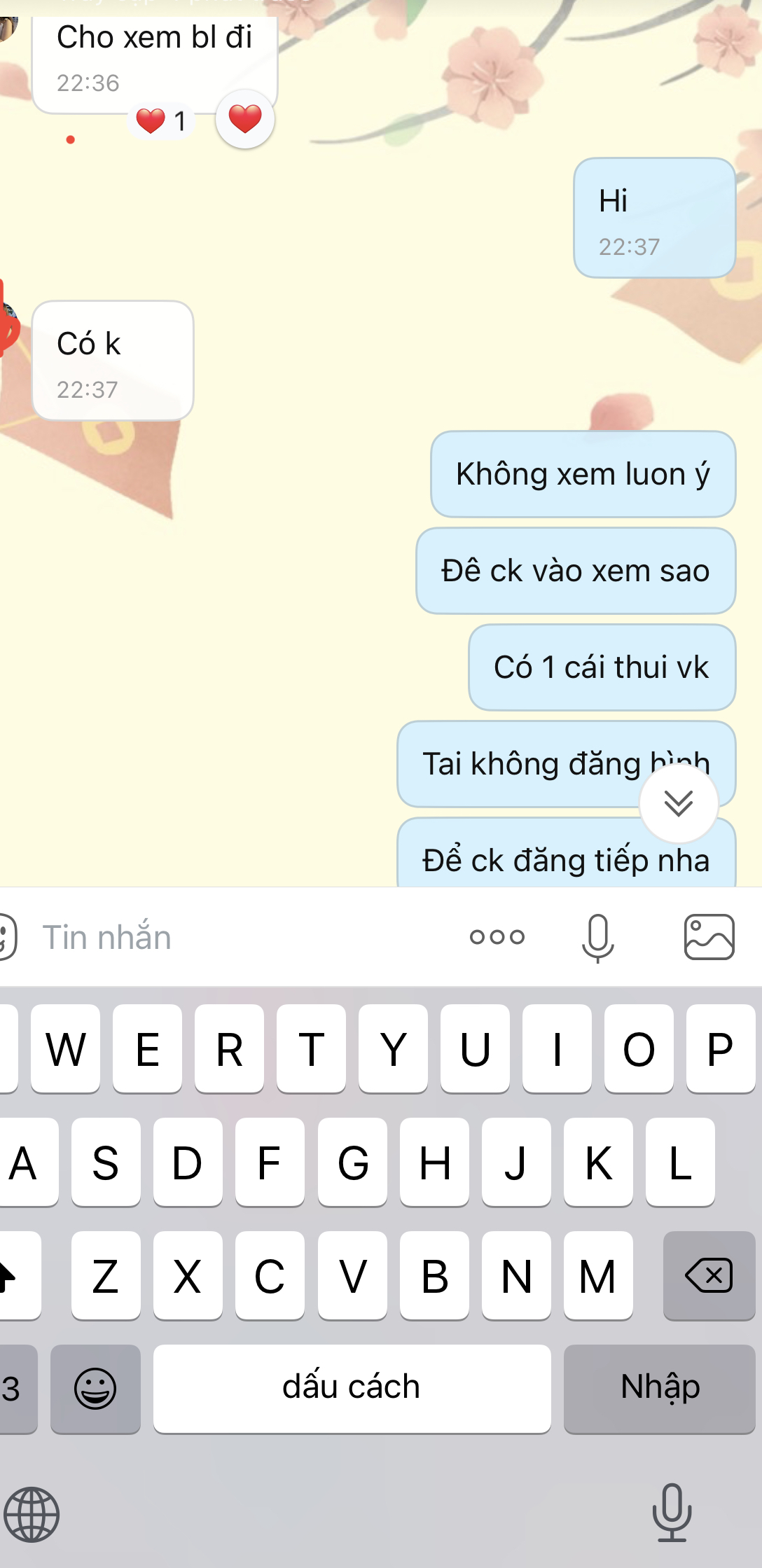Image resolution: width=762 pixels, height=1568 pixels.
Task: Open the emoji keyboard key
Action: click(95, 1388)
